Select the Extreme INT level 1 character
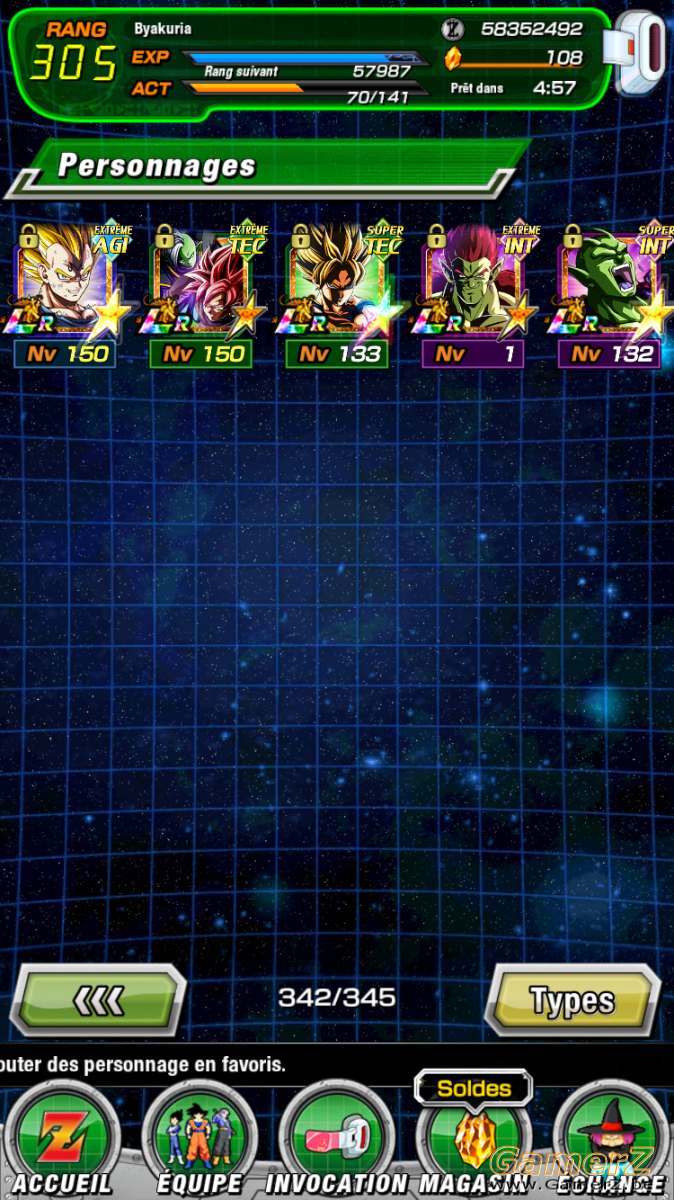The width and height of the screenshot is (674, 1200). click(474, 295)
